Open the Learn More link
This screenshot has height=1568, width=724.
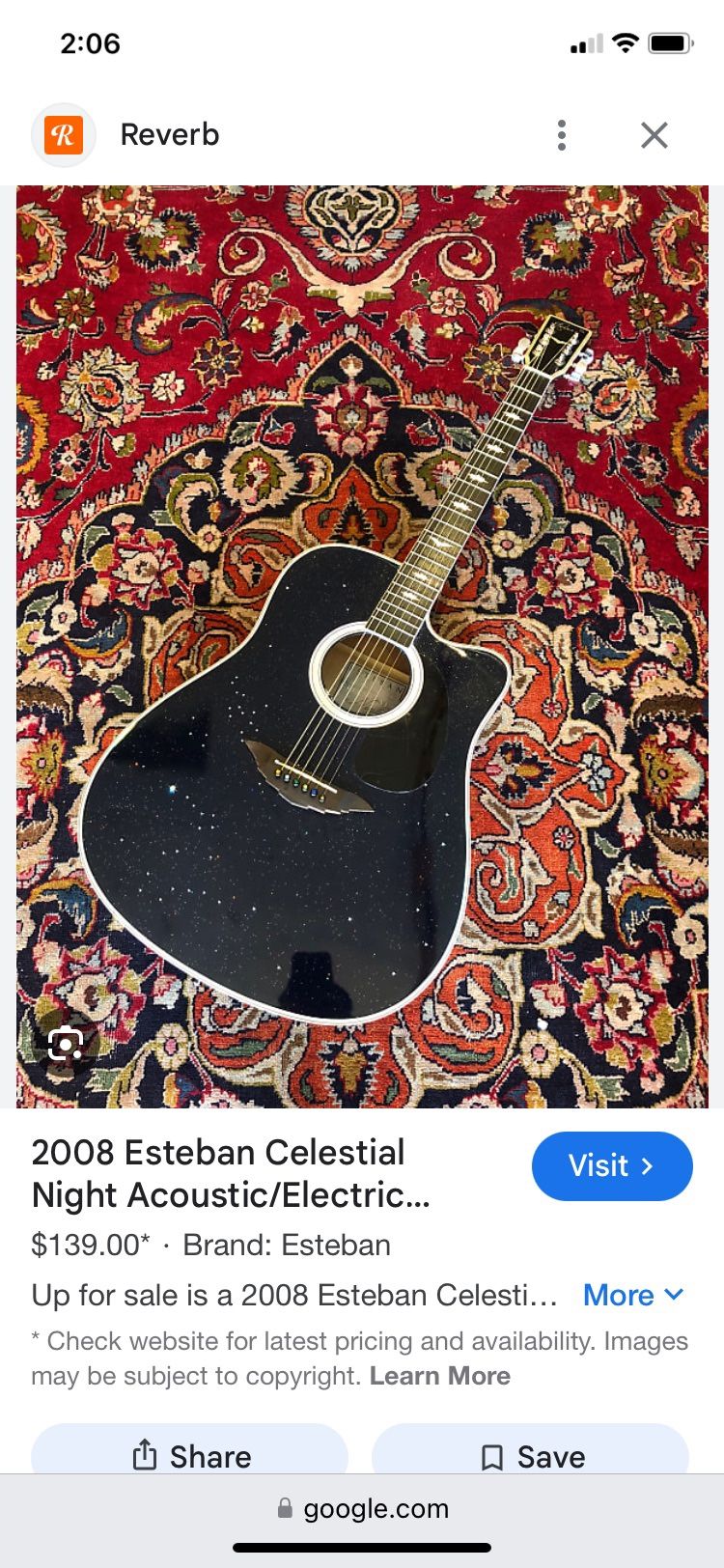[439, 1376]
